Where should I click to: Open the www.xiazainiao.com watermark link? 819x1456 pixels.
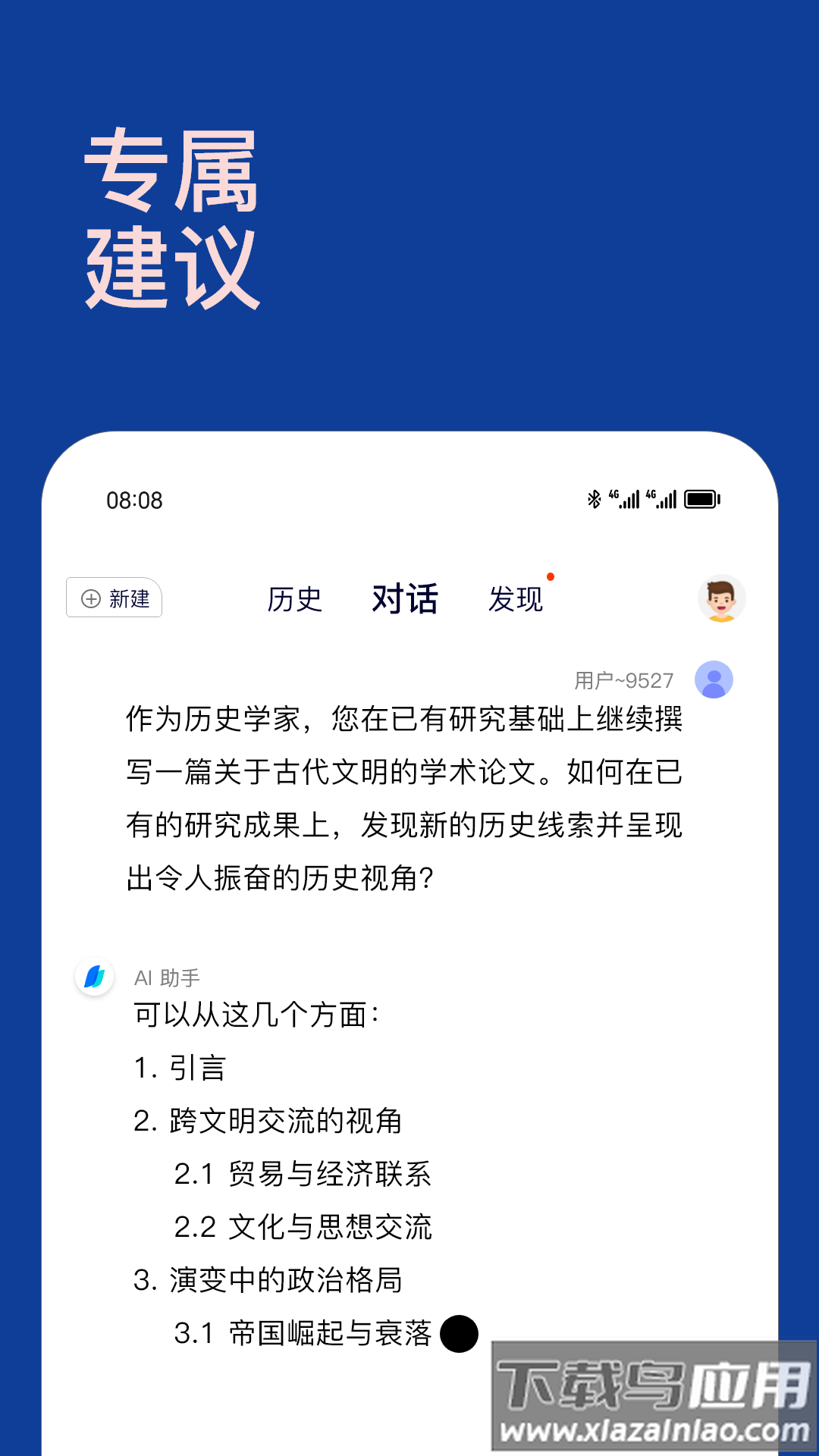654,1431
